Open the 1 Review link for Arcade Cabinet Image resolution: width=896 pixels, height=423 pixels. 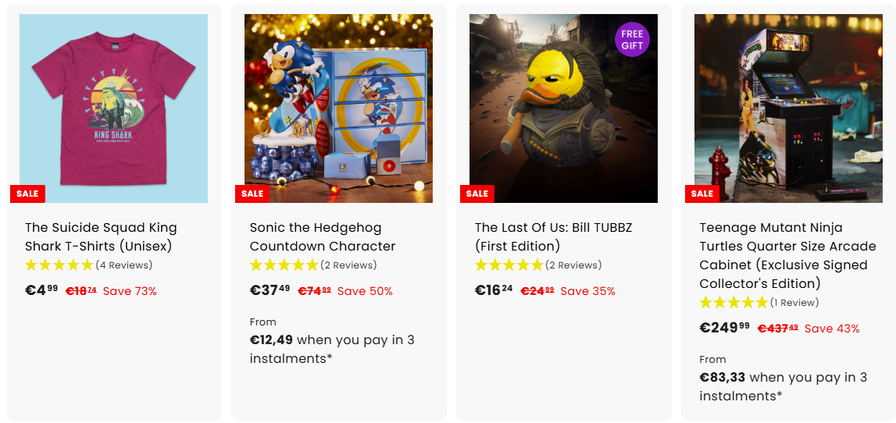(x=794, y=302)
